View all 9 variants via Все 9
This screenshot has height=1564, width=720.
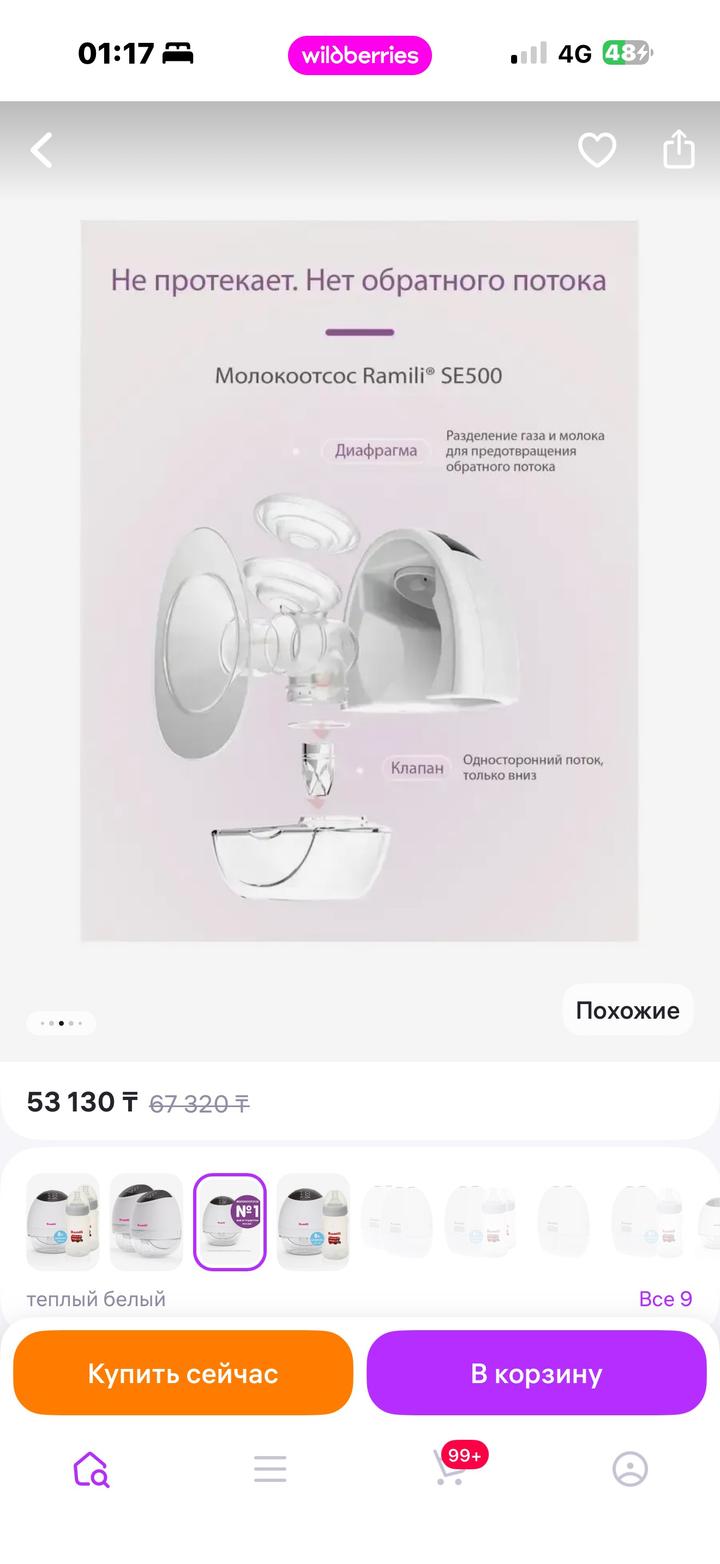[665, 1299]
